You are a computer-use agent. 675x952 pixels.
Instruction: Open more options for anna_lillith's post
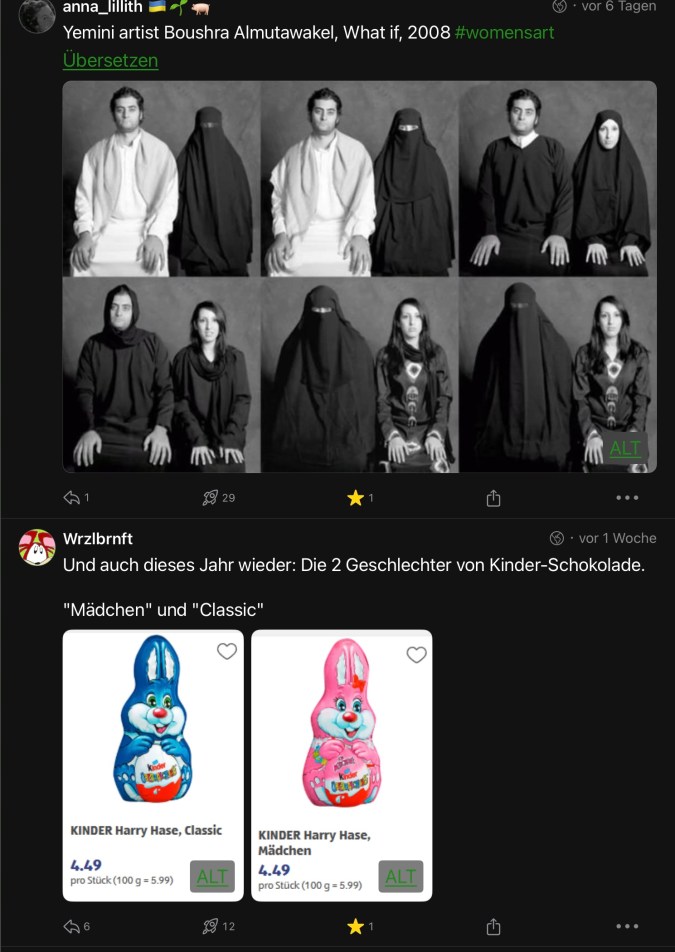[627, 497]
